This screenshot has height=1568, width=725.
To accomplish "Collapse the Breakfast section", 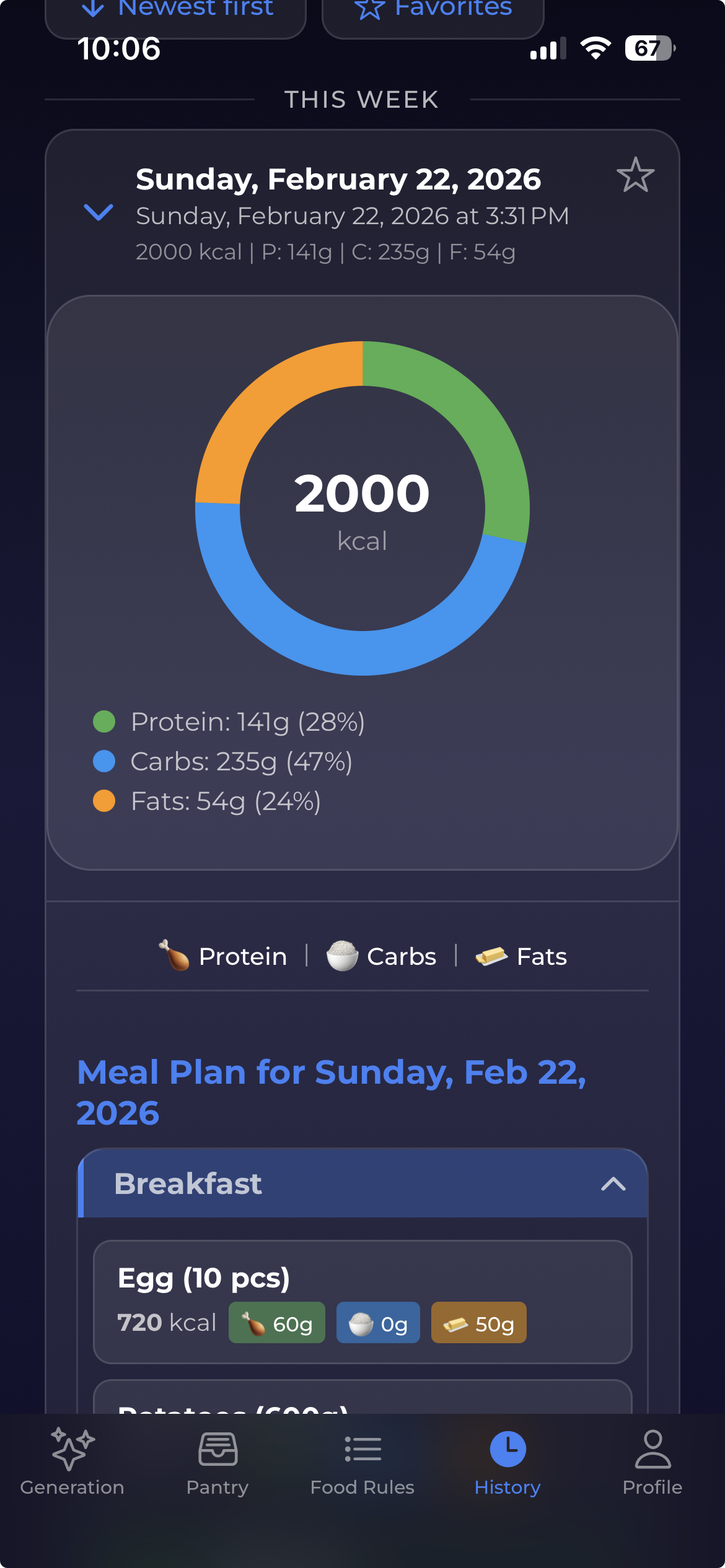I will pos(612,1184).
